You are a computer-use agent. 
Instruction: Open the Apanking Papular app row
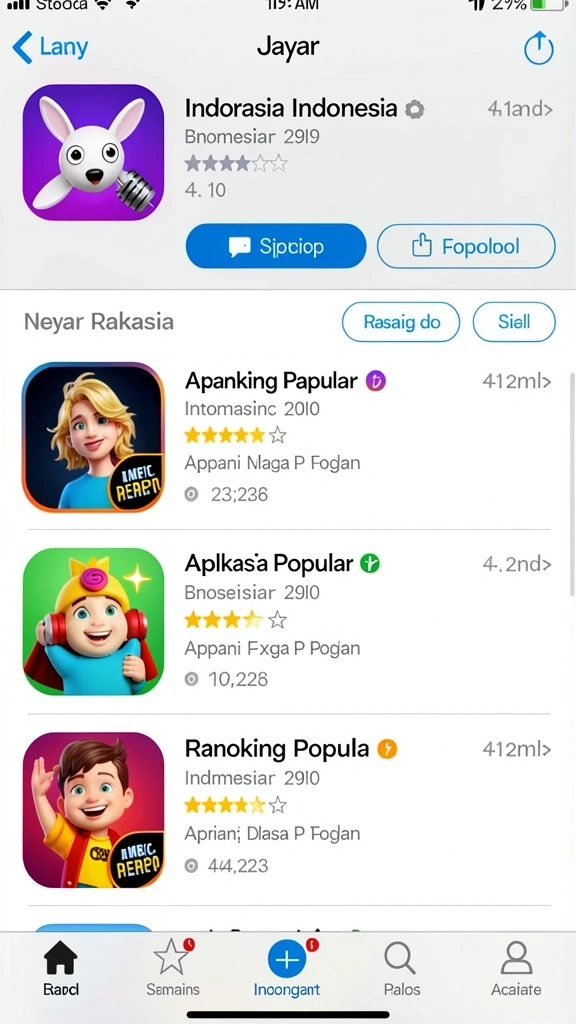pos(288,437)
